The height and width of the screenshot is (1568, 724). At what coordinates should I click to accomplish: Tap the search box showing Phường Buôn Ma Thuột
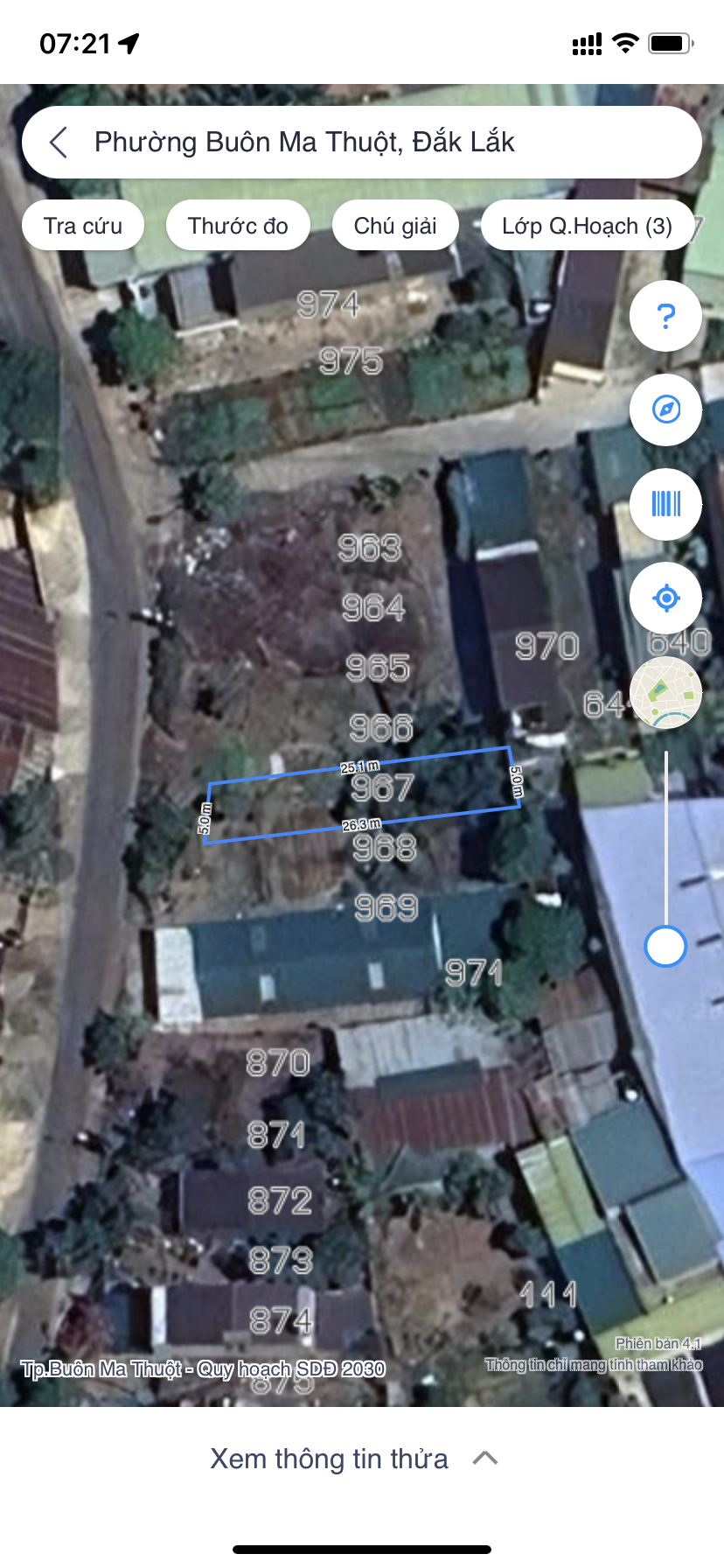click(385, 143)
